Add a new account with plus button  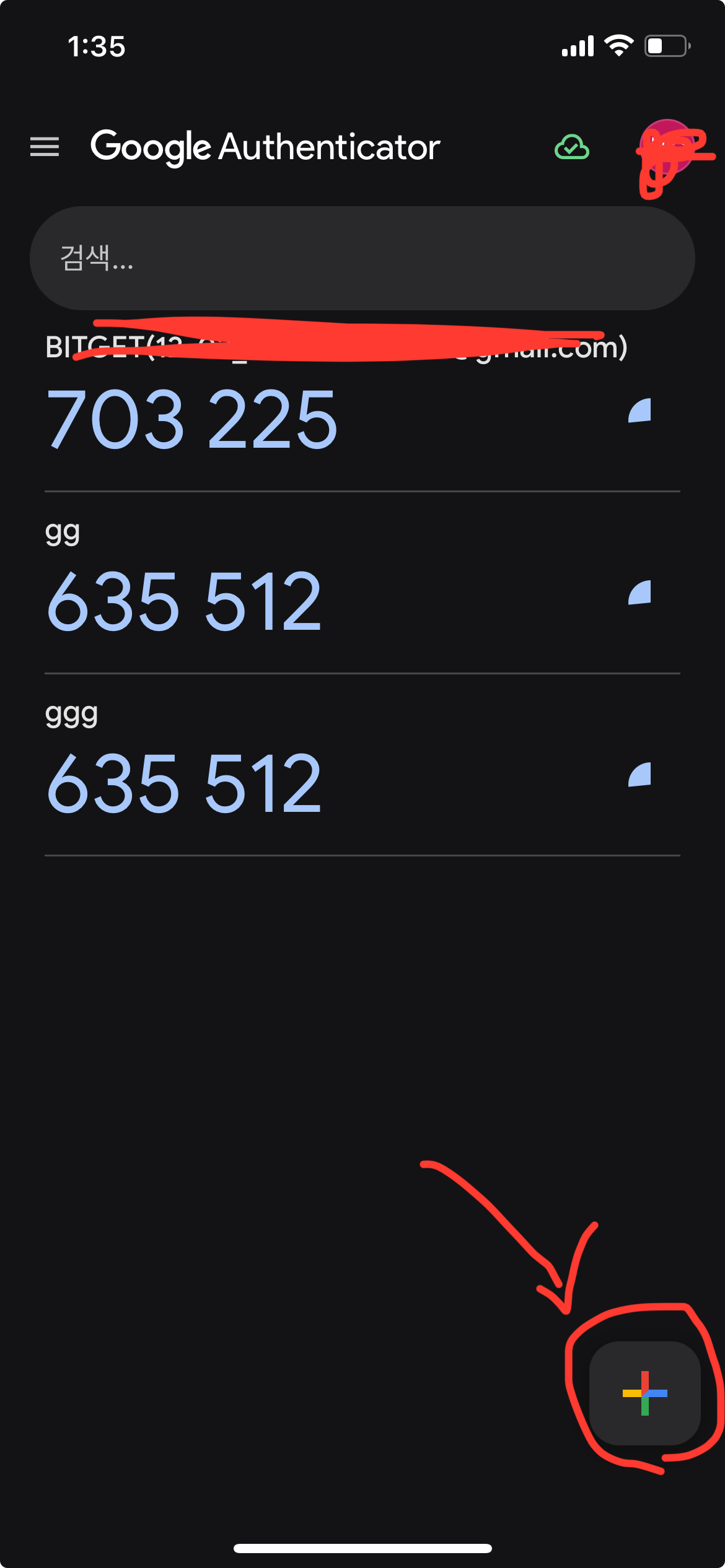[x=644, y=1393]
